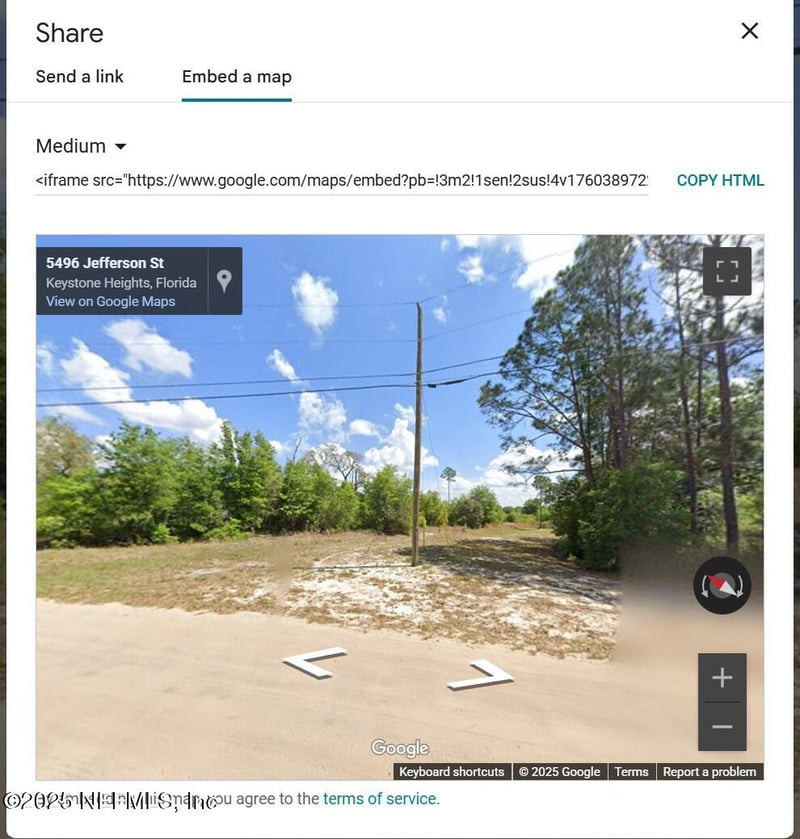Copy the embed HTML code

(720, 181)
